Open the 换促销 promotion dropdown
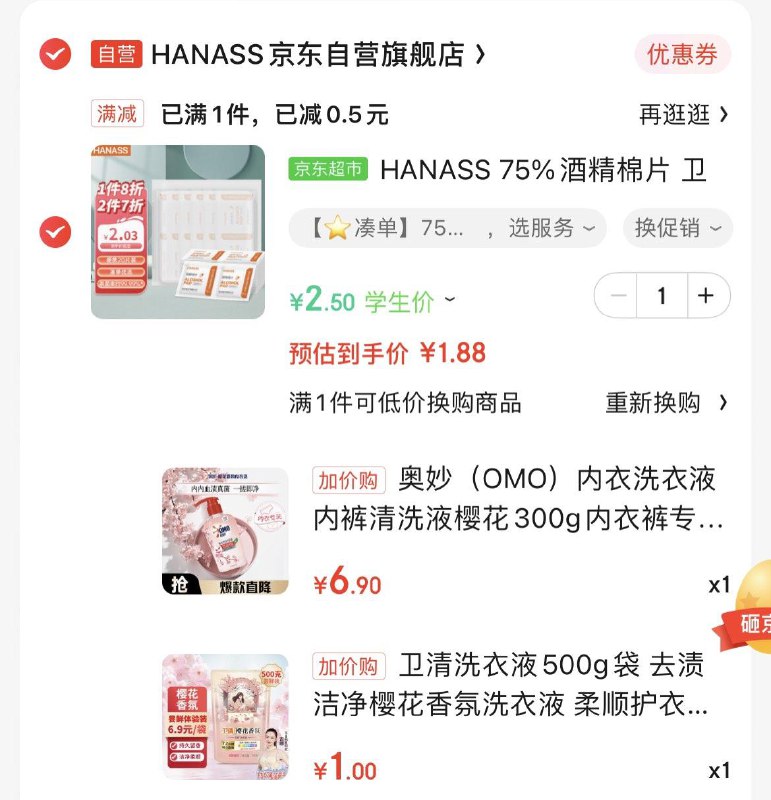The width and height of the screenshot is (771, 800). click(677, 228)
